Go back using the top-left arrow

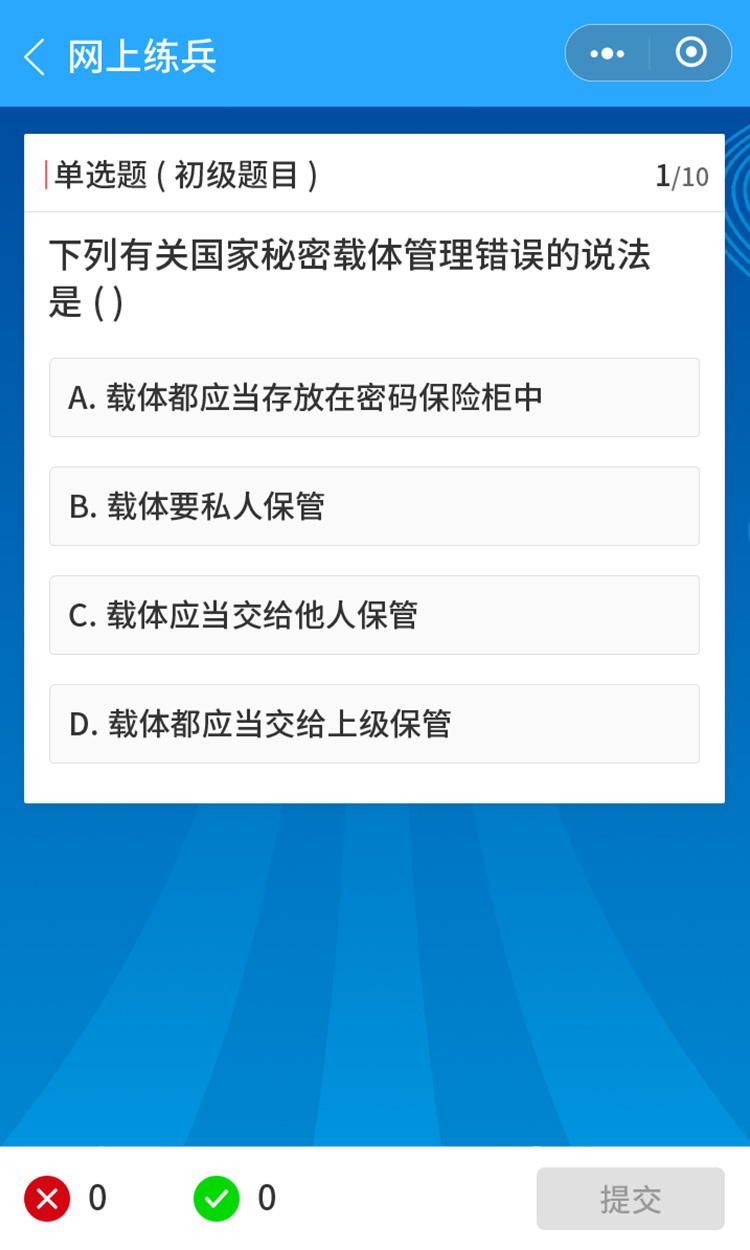point(35,57)
